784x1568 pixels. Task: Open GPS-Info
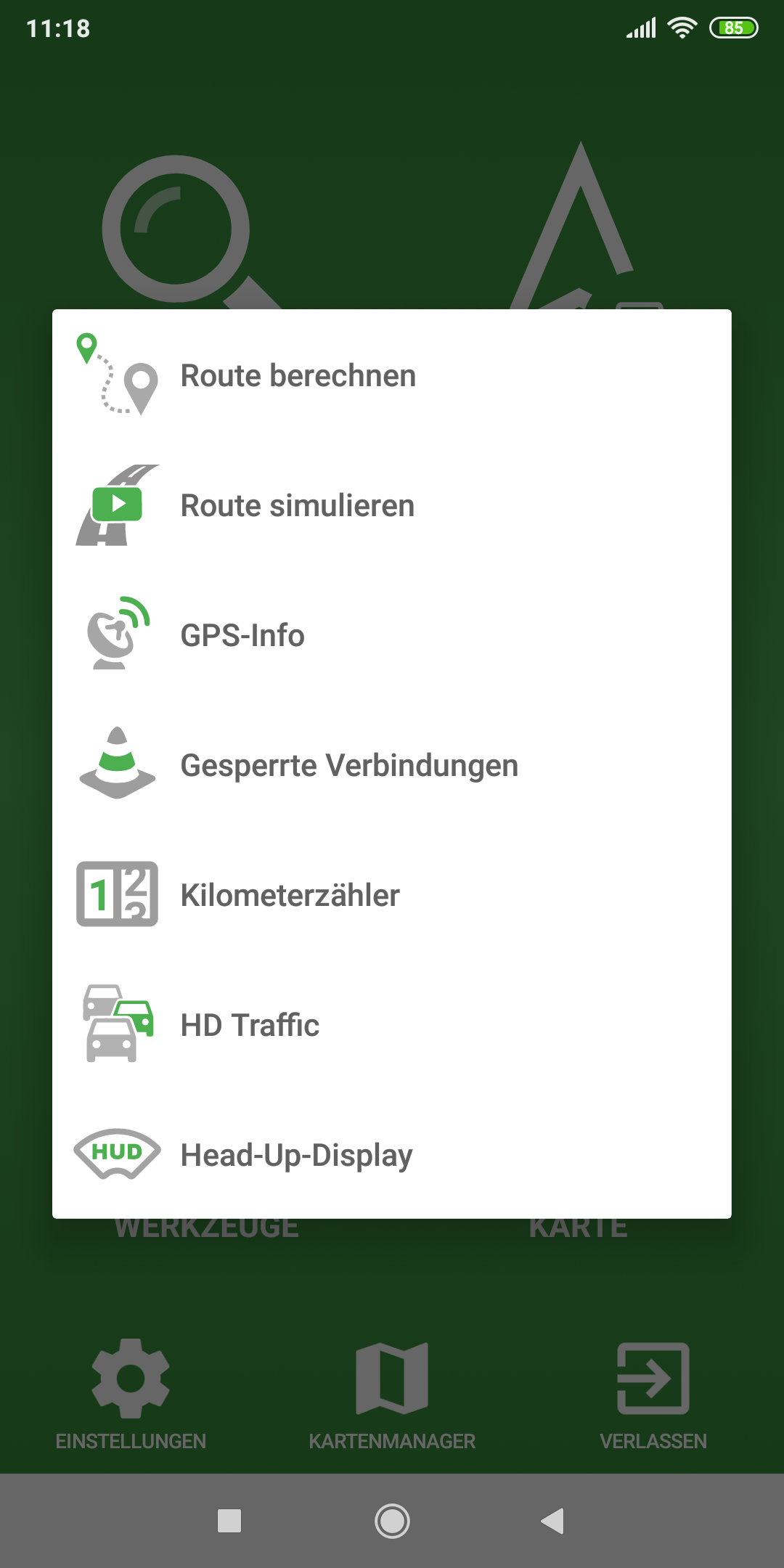pyautogui.click(x=392, y=635)
